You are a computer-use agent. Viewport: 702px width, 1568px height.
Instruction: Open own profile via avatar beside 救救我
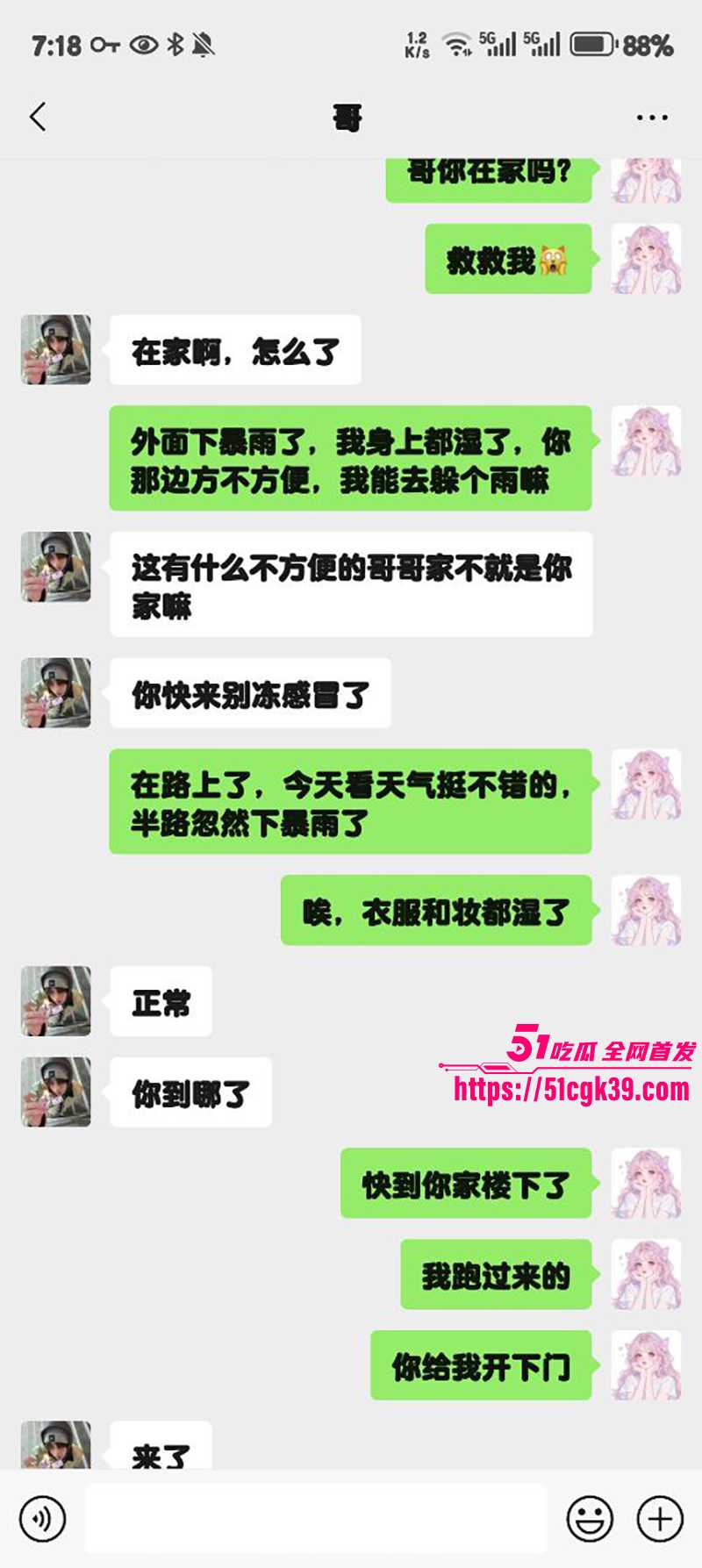[x=646, y=259]
